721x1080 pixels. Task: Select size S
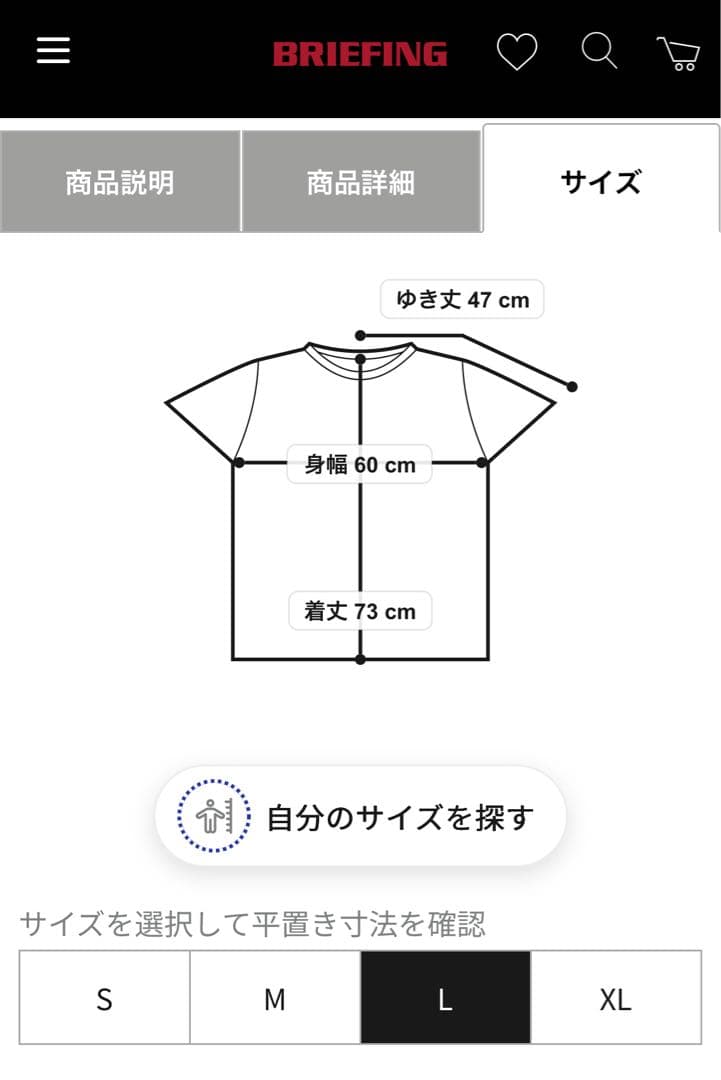click(103, 998)
